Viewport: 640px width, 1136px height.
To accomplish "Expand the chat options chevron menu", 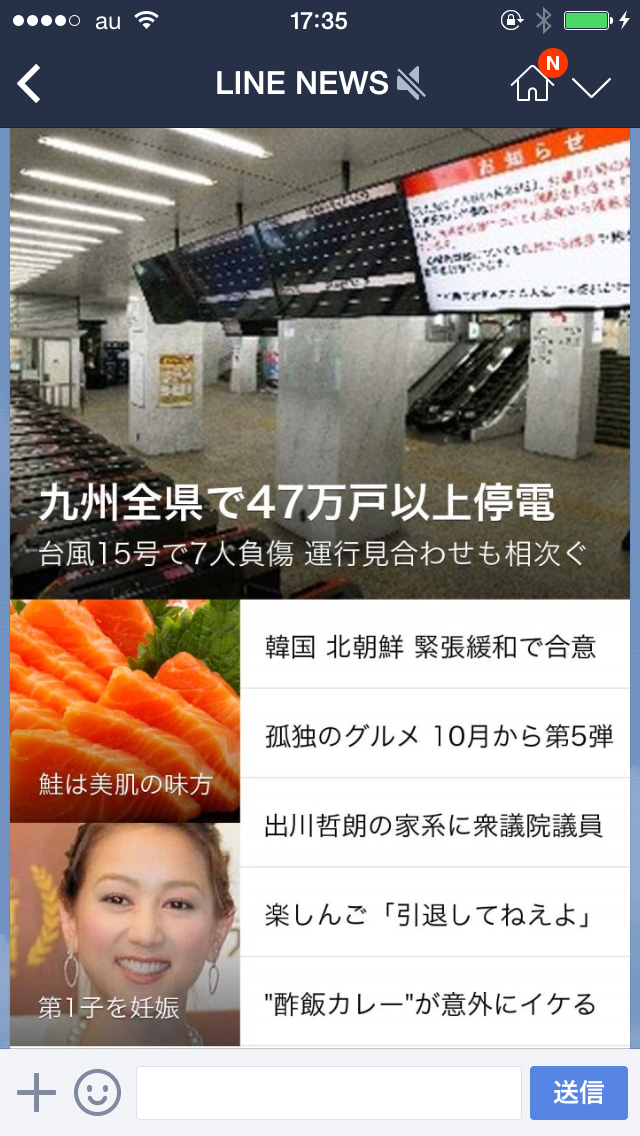I will pyautogui.click(x=592, y=87).
